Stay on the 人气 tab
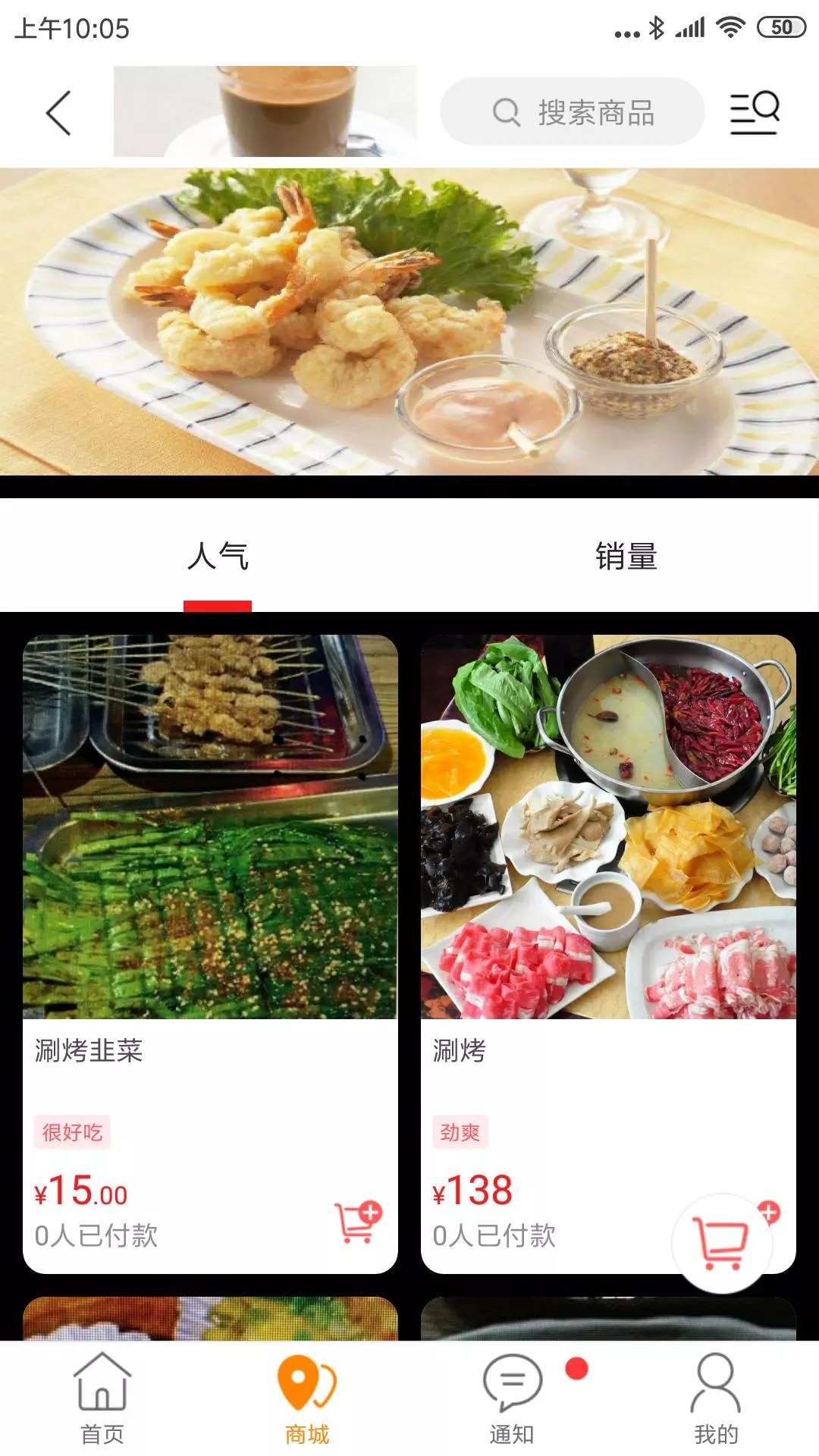 coord(218,556)
